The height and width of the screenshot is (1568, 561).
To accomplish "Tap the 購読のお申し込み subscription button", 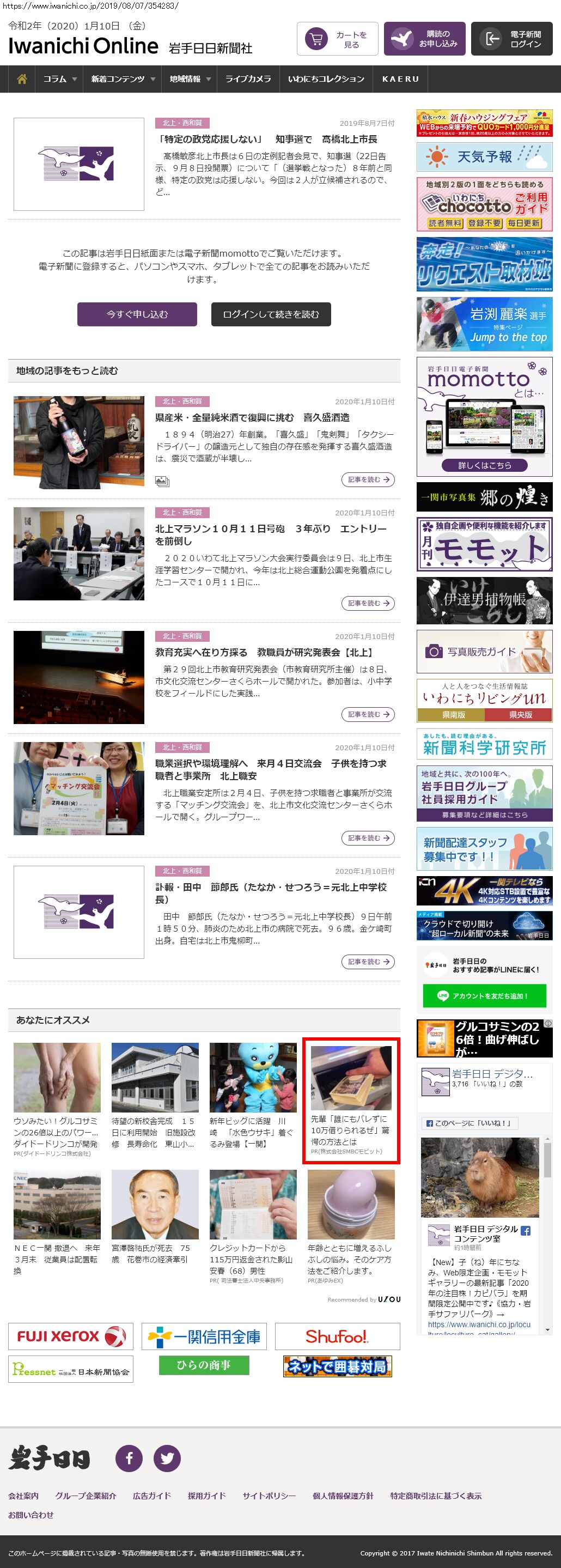I will click(x=424, y=40).
